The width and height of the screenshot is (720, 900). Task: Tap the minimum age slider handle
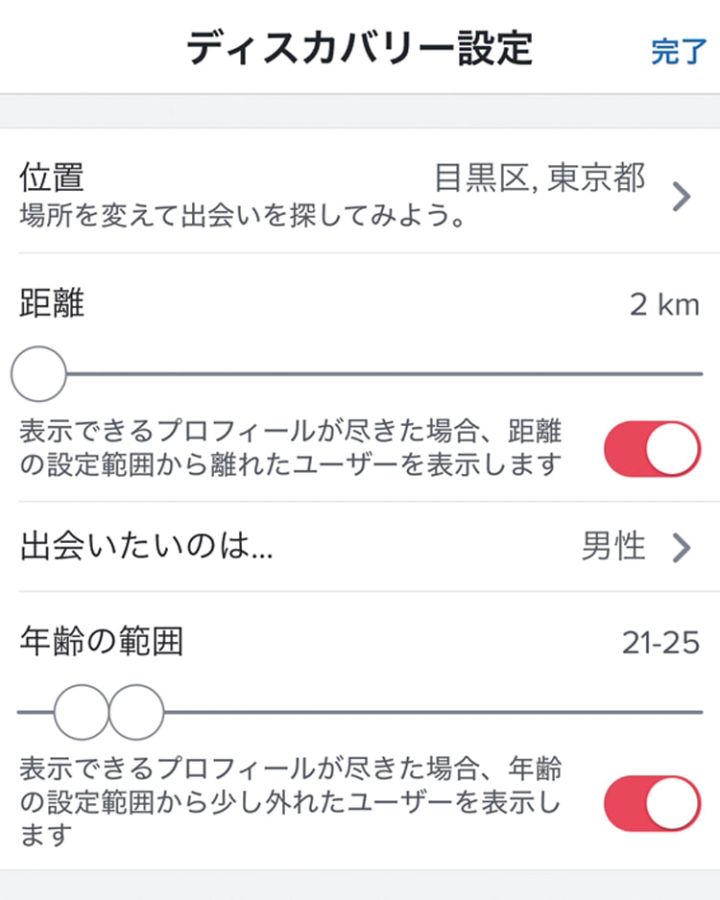tap(80, 712)
